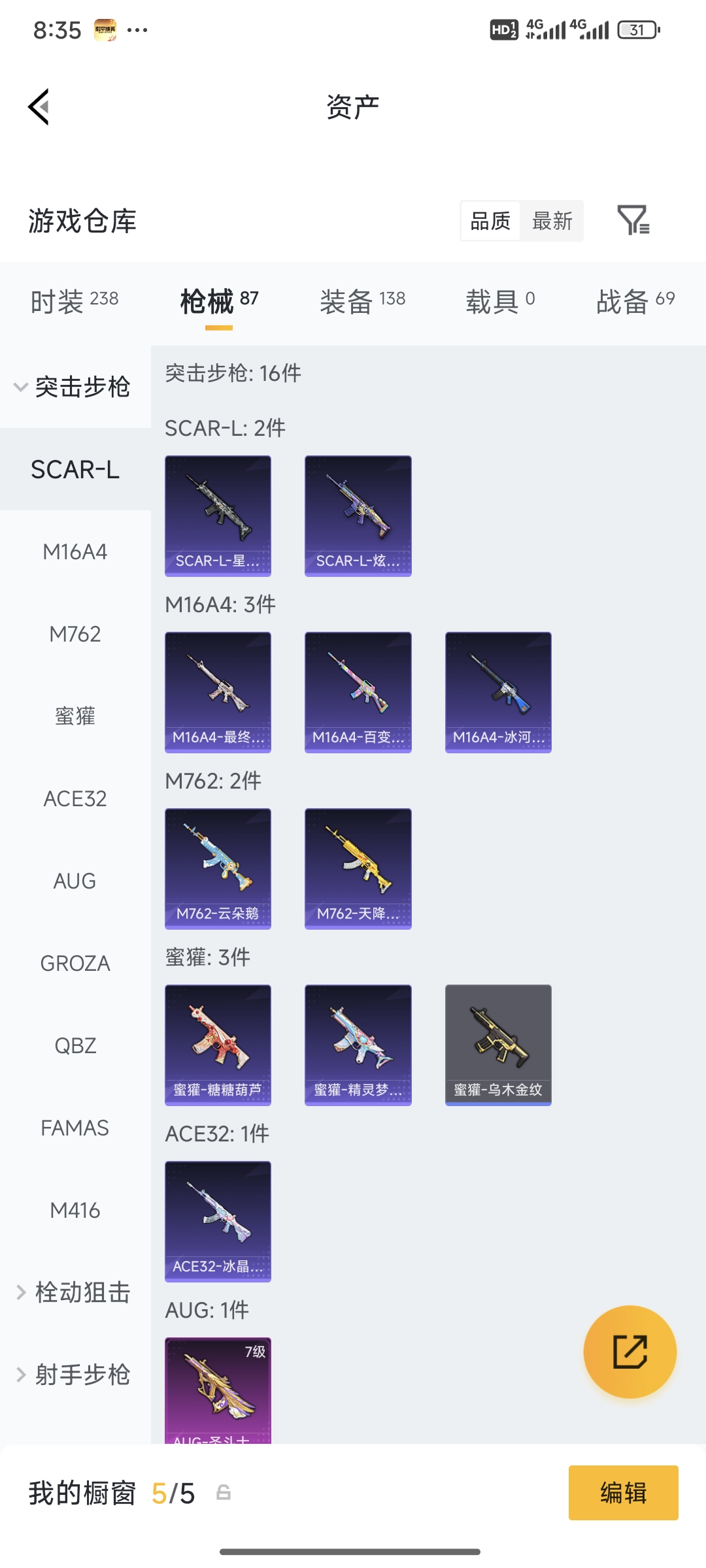Open the M16A4-冰河 skin
This screenshot has height=1568, width=706.
498,692
